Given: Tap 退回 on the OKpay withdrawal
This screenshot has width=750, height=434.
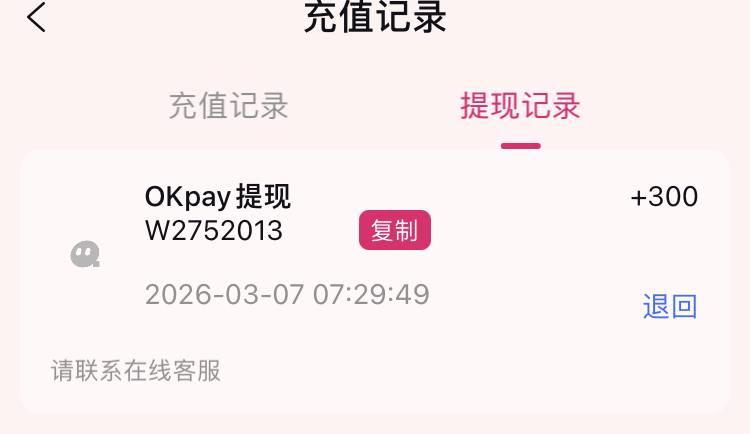Looking at the screenshot, I should [669, 306].
